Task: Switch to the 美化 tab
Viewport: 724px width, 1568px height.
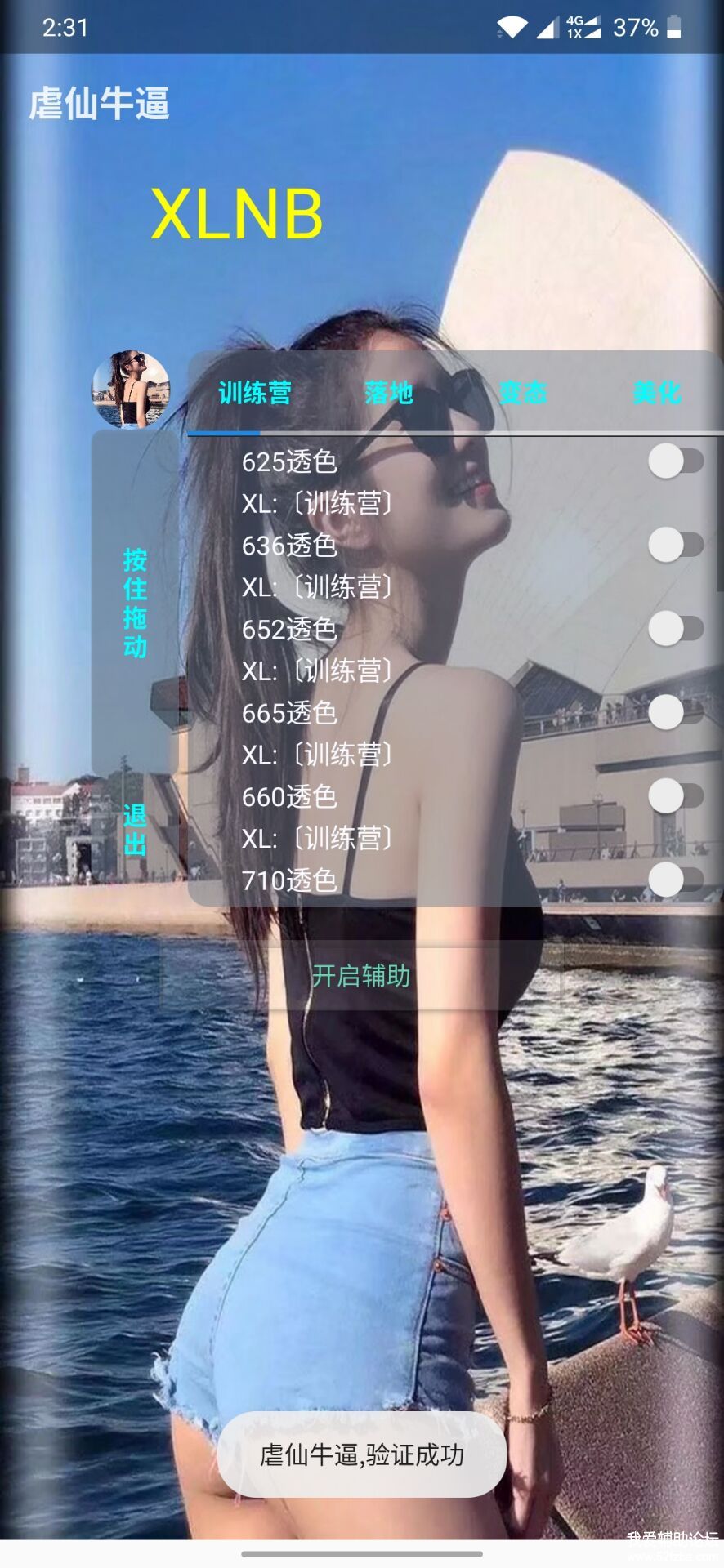Action: 657,394
